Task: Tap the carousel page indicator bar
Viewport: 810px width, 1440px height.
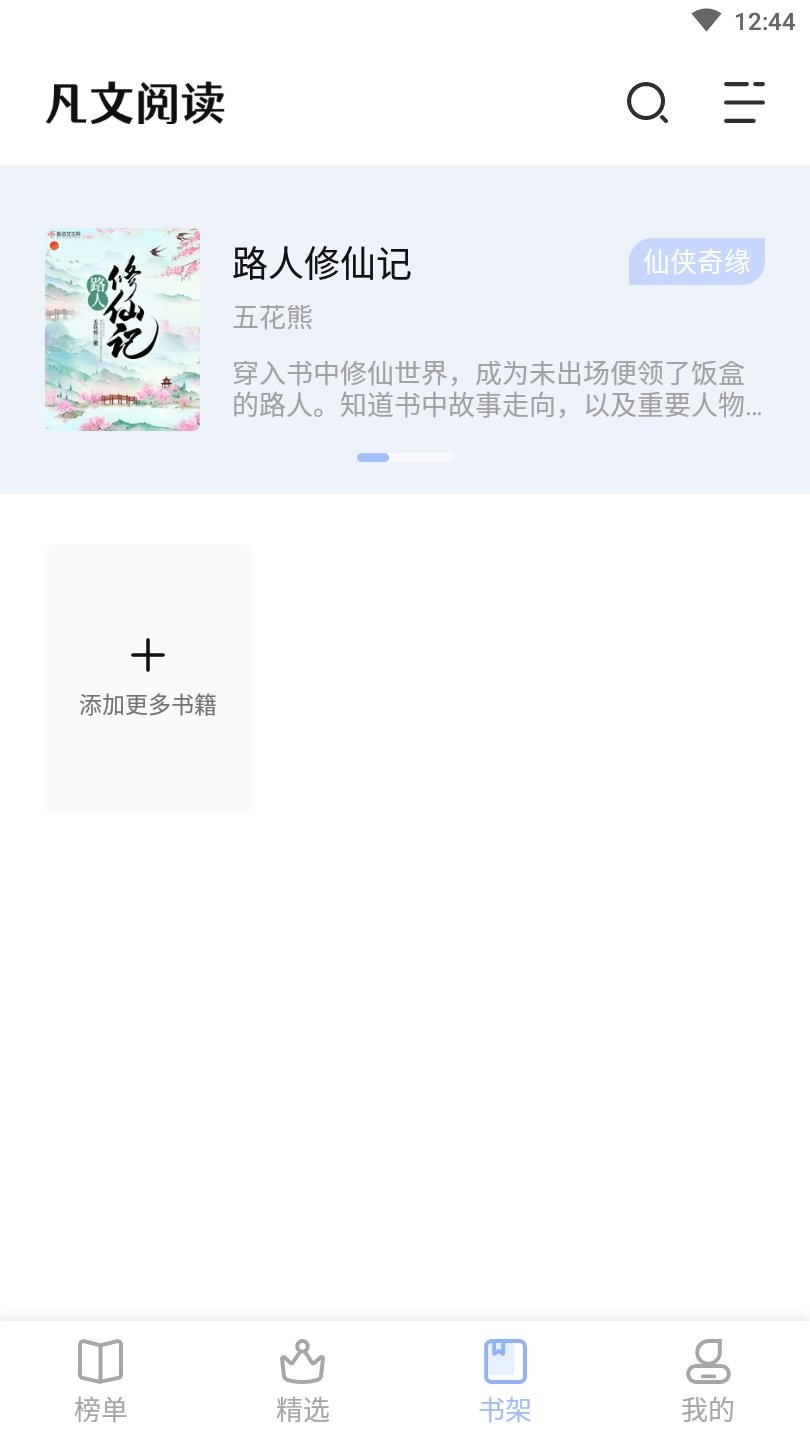Action: click(405, 457)
